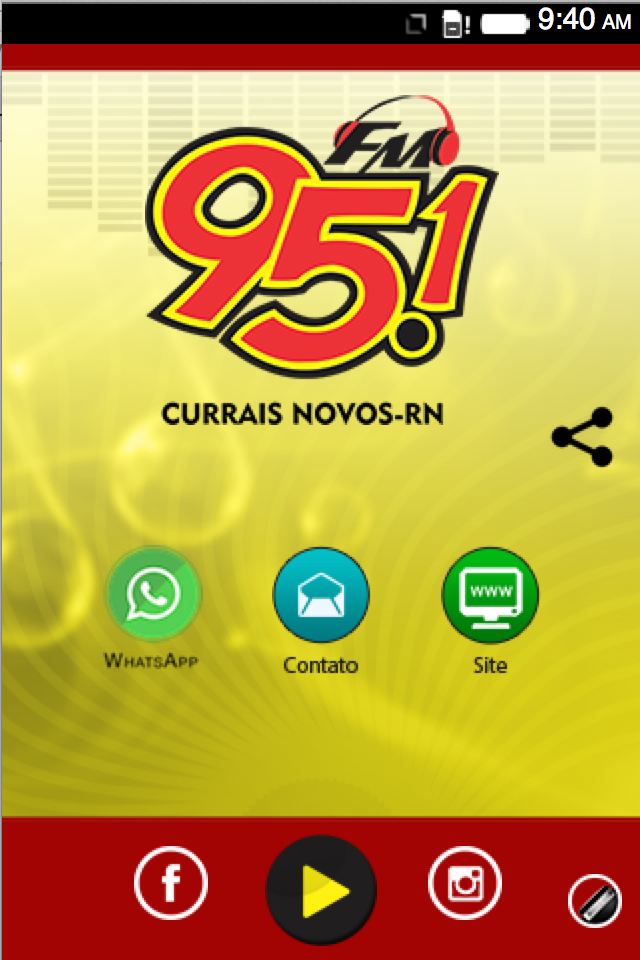Open the WhatsApp shortcut
The width and height of the screenshot is (640, 960).
coord(153,596)
